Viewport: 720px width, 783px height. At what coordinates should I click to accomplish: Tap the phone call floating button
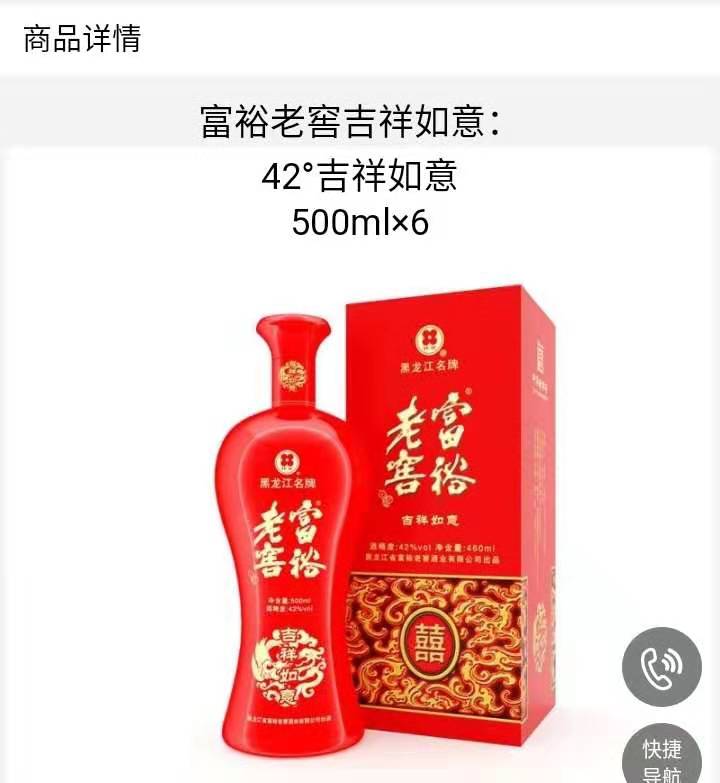(661, 667)
